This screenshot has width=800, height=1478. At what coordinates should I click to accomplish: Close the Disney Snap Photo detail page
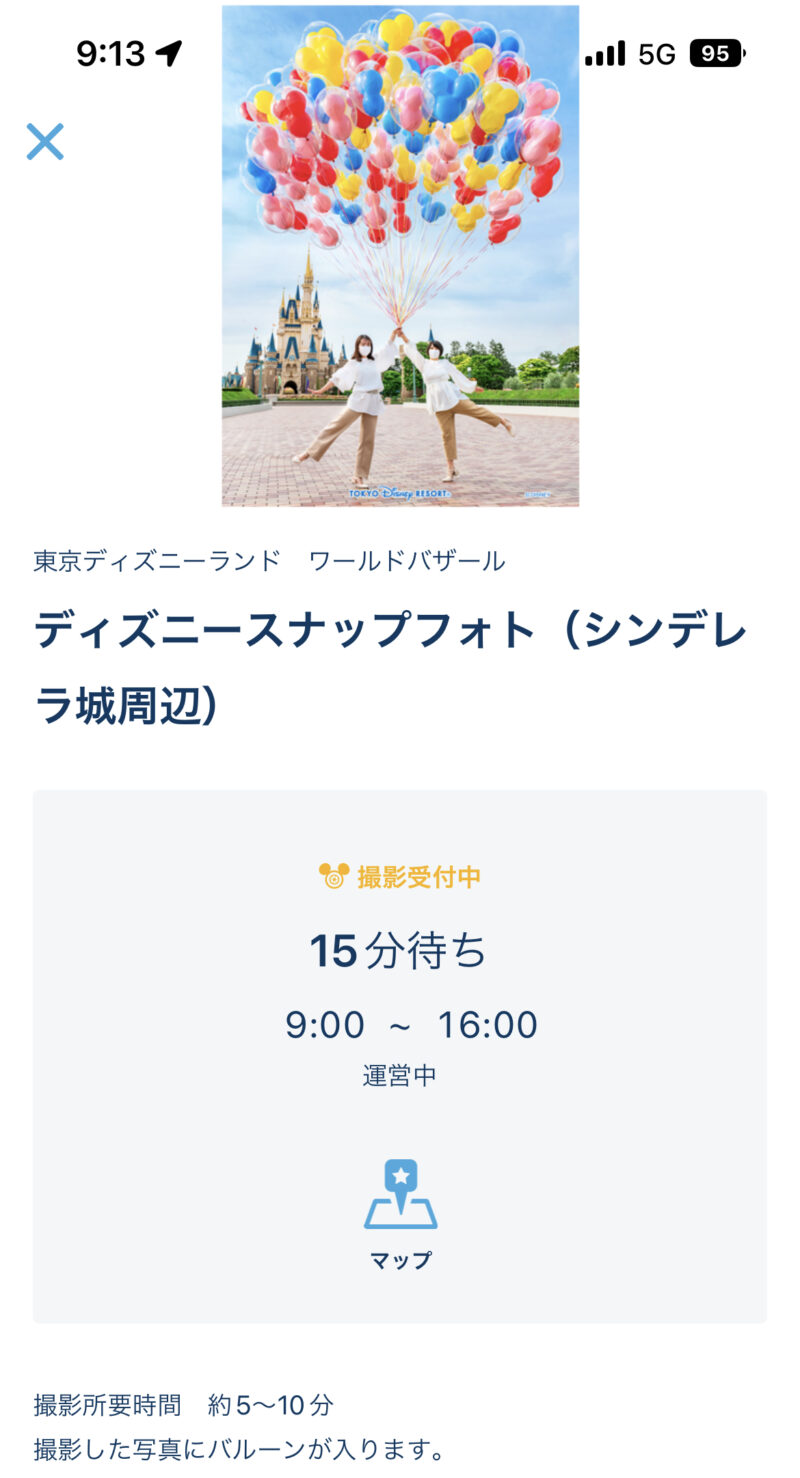click(x=45, y=142)
